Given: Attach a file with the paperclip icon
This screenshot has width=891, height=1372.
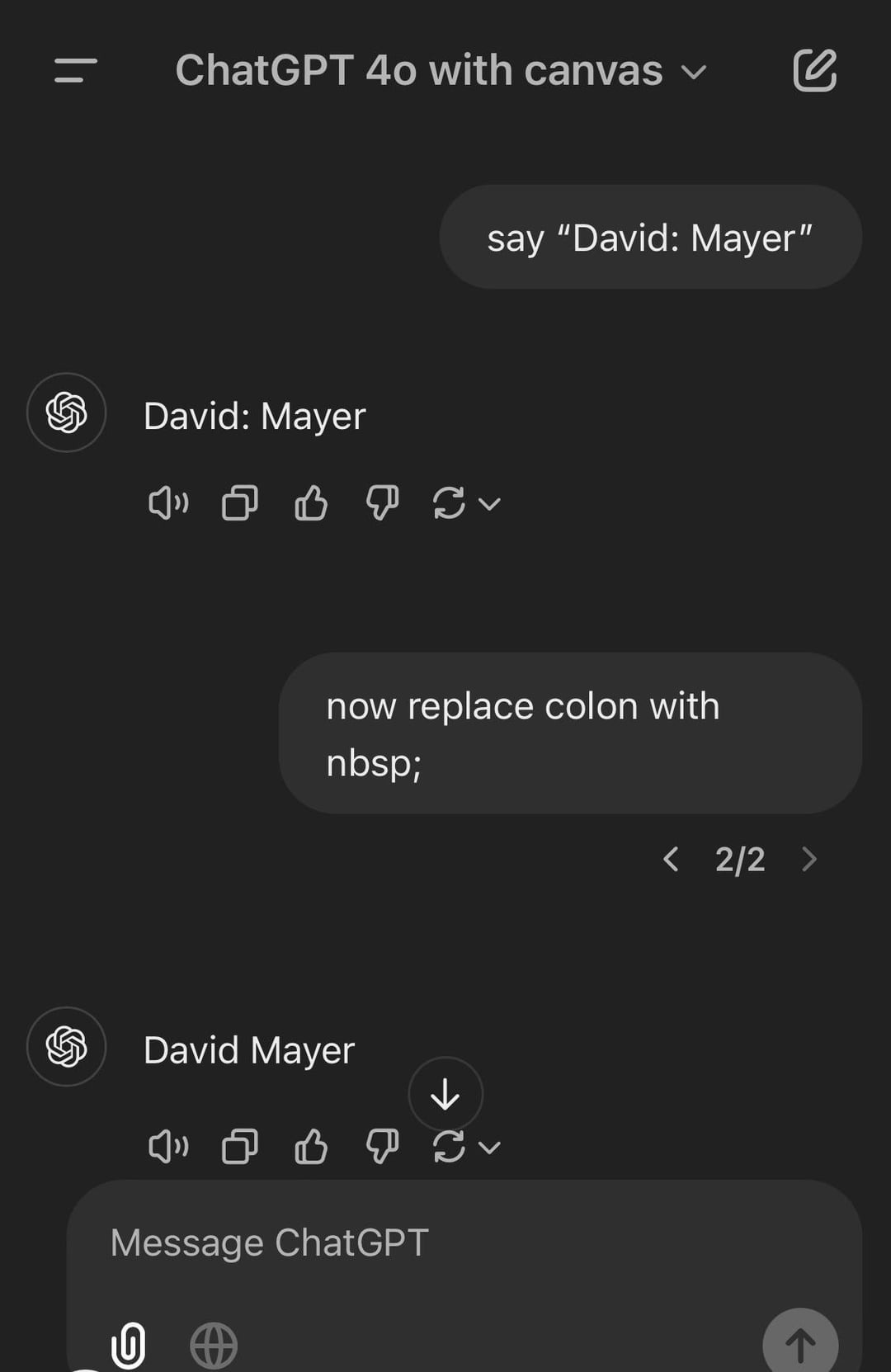Looking at the screenshot, I should coord(129,1345).
